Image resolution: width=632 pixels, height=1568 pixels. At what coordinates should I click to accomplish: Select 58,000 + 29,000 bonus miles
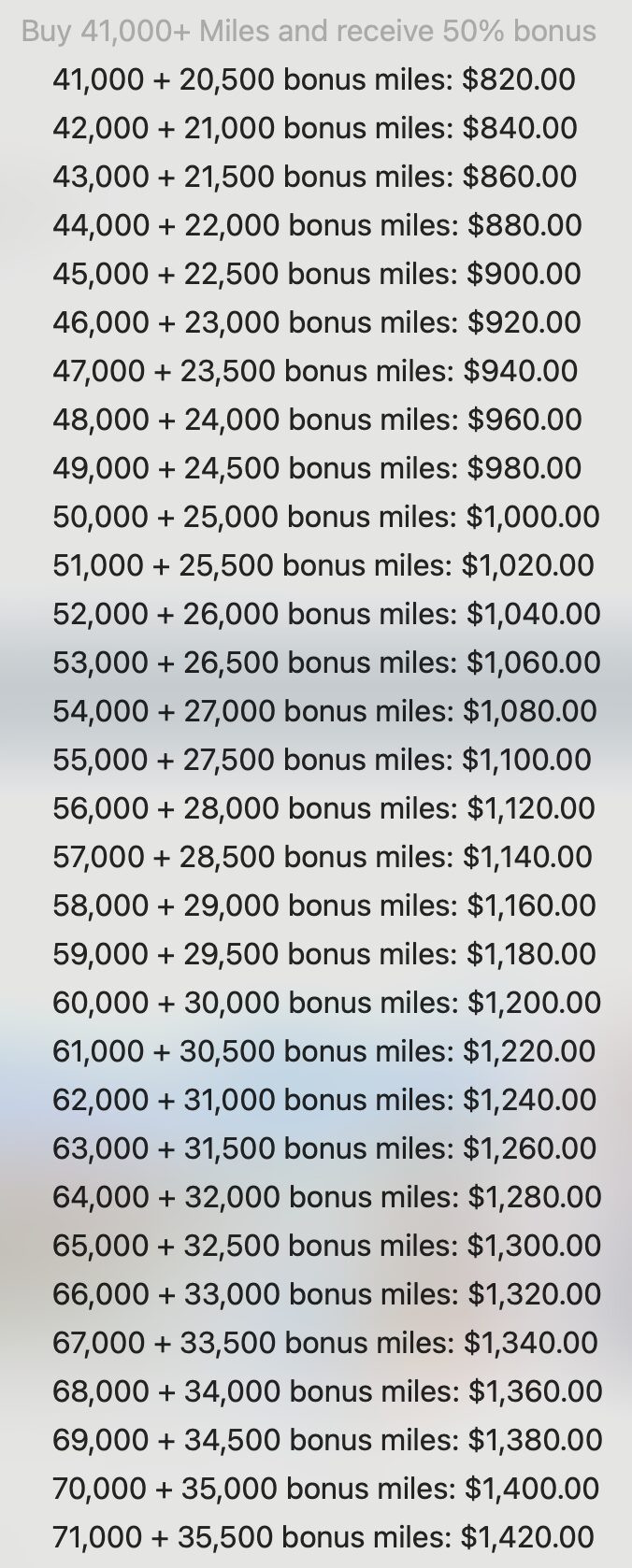(x=323, y=905)
